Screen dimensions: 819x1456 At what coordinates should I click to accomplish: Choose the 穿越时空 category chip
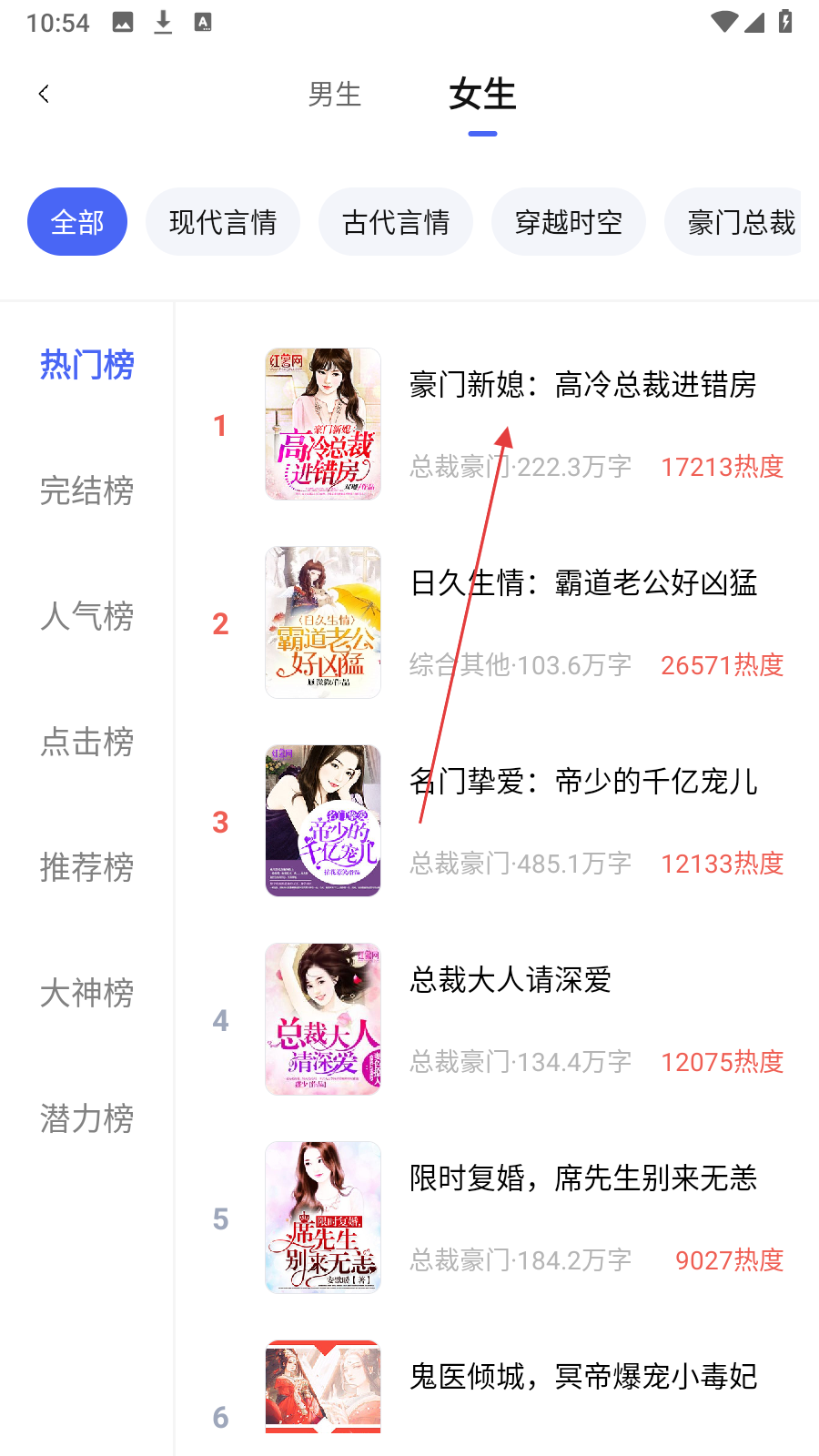point(569,222)
